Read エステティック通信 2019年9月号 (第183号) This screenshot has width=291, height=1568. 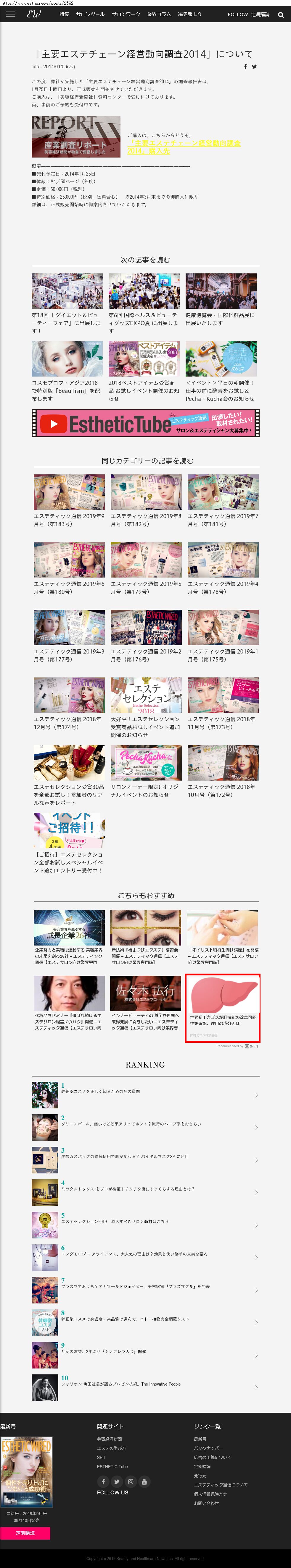[x=69, y=500]
